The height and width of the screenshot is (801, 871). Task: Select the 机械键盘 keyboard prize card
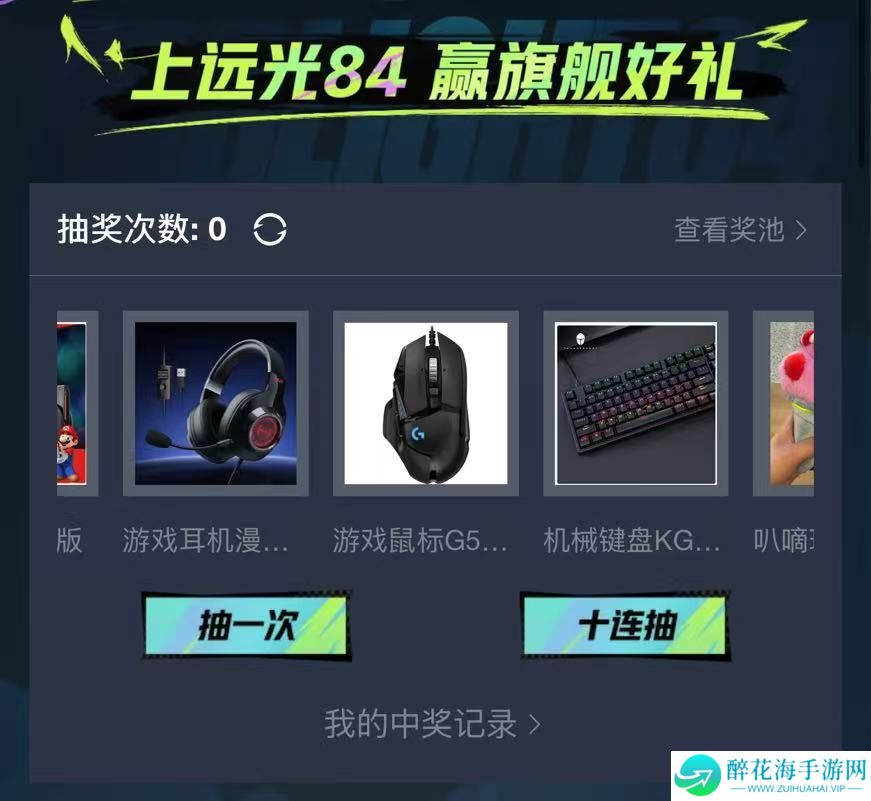635,403
